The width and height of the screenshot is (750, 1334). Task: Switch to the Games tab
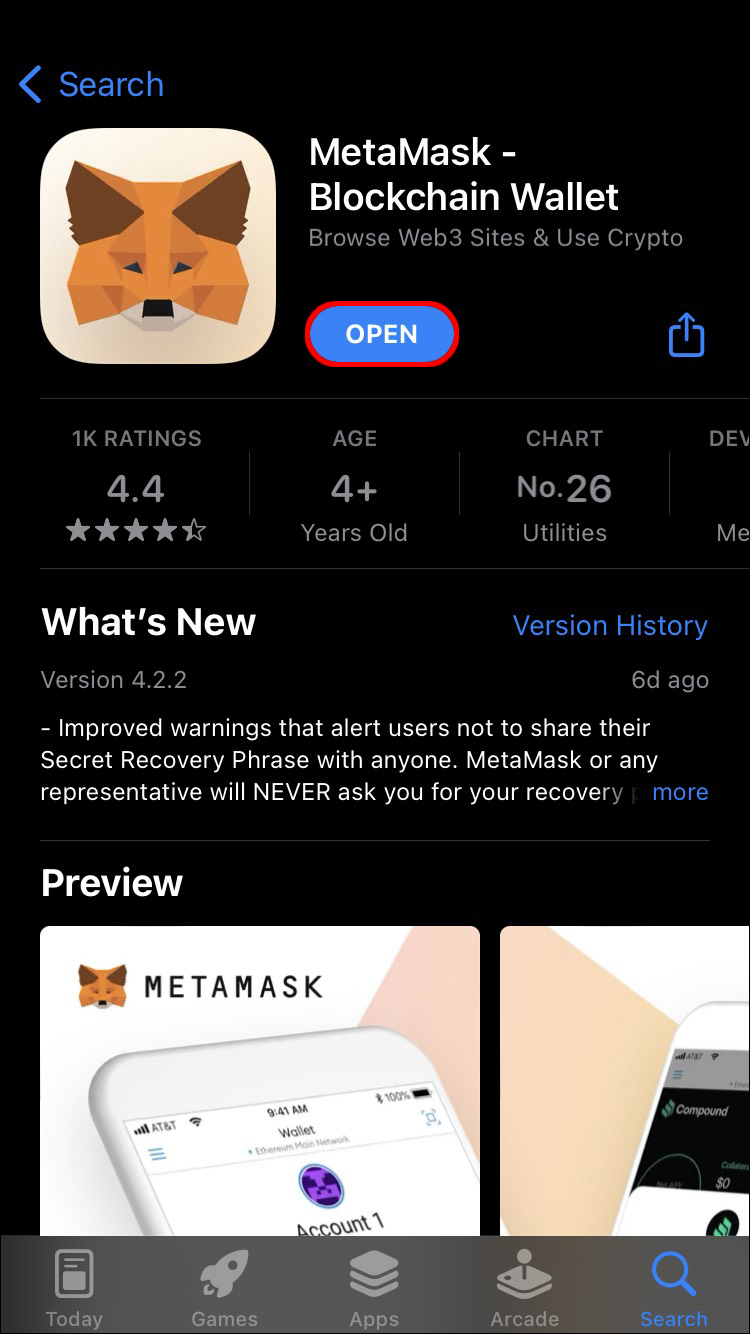point(225,1287)
